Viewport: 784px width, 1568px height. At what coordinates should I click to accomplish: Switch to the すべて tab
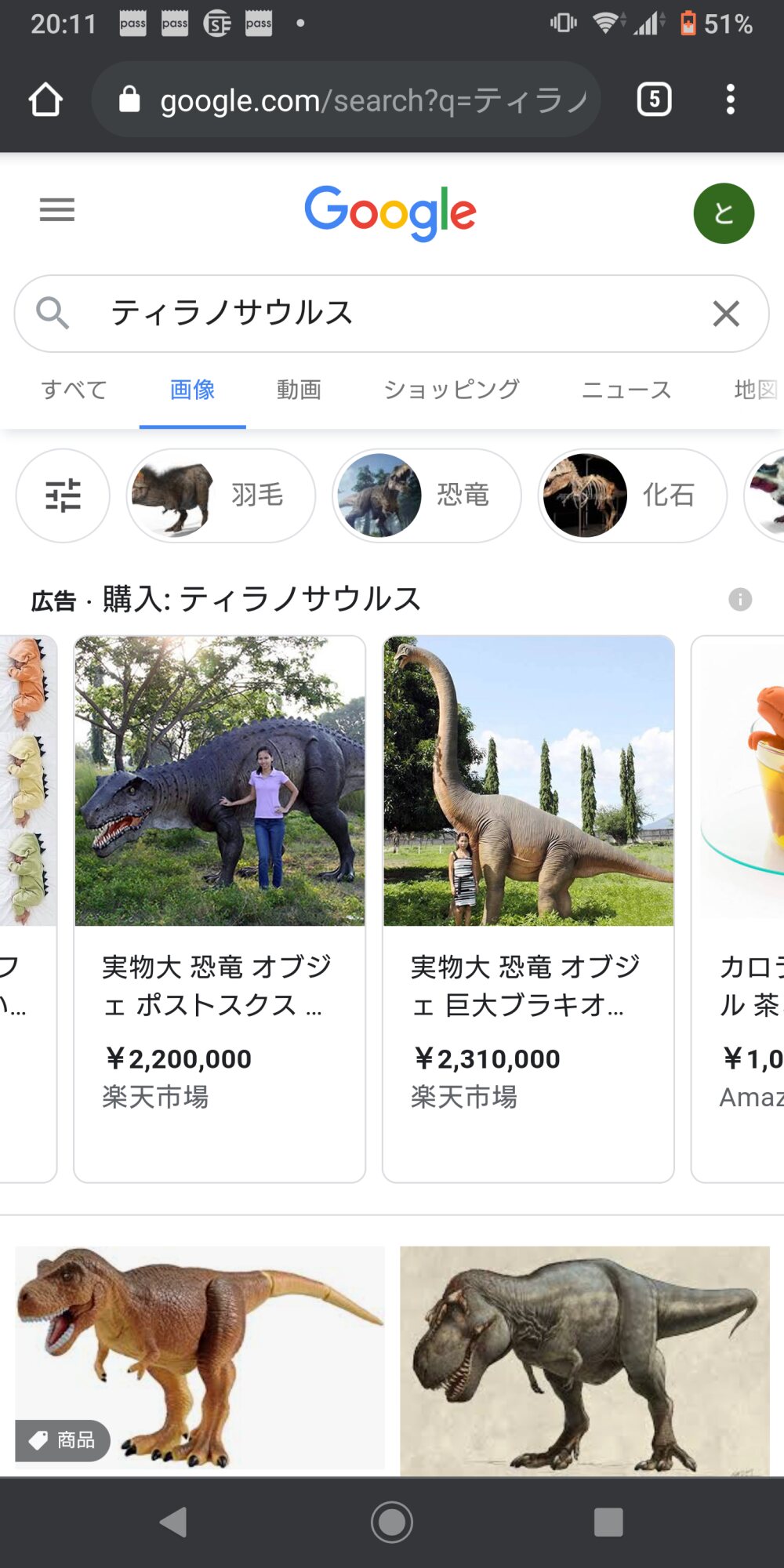pos(74,390)
